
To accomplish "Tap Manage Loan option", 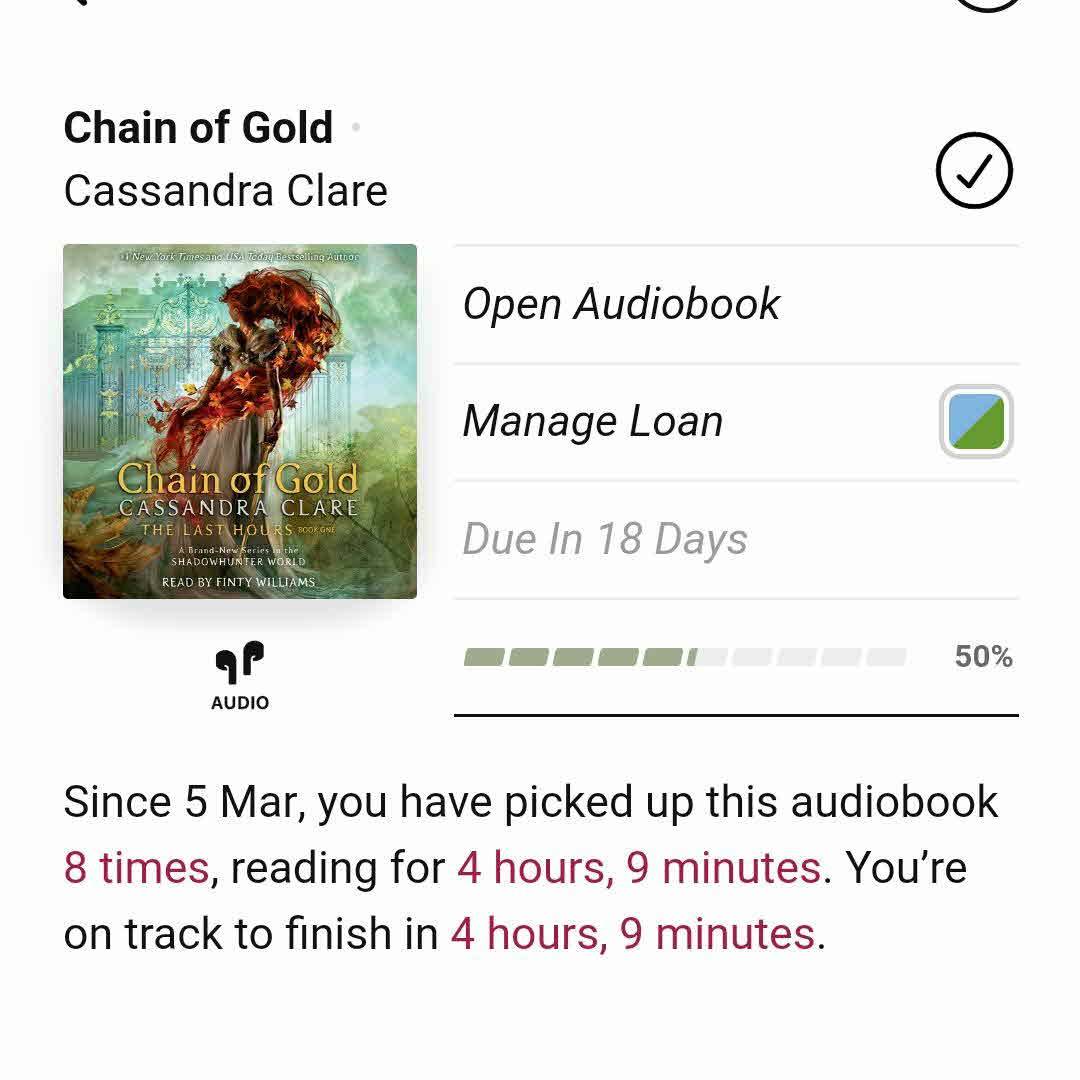I will click(592, 421).
